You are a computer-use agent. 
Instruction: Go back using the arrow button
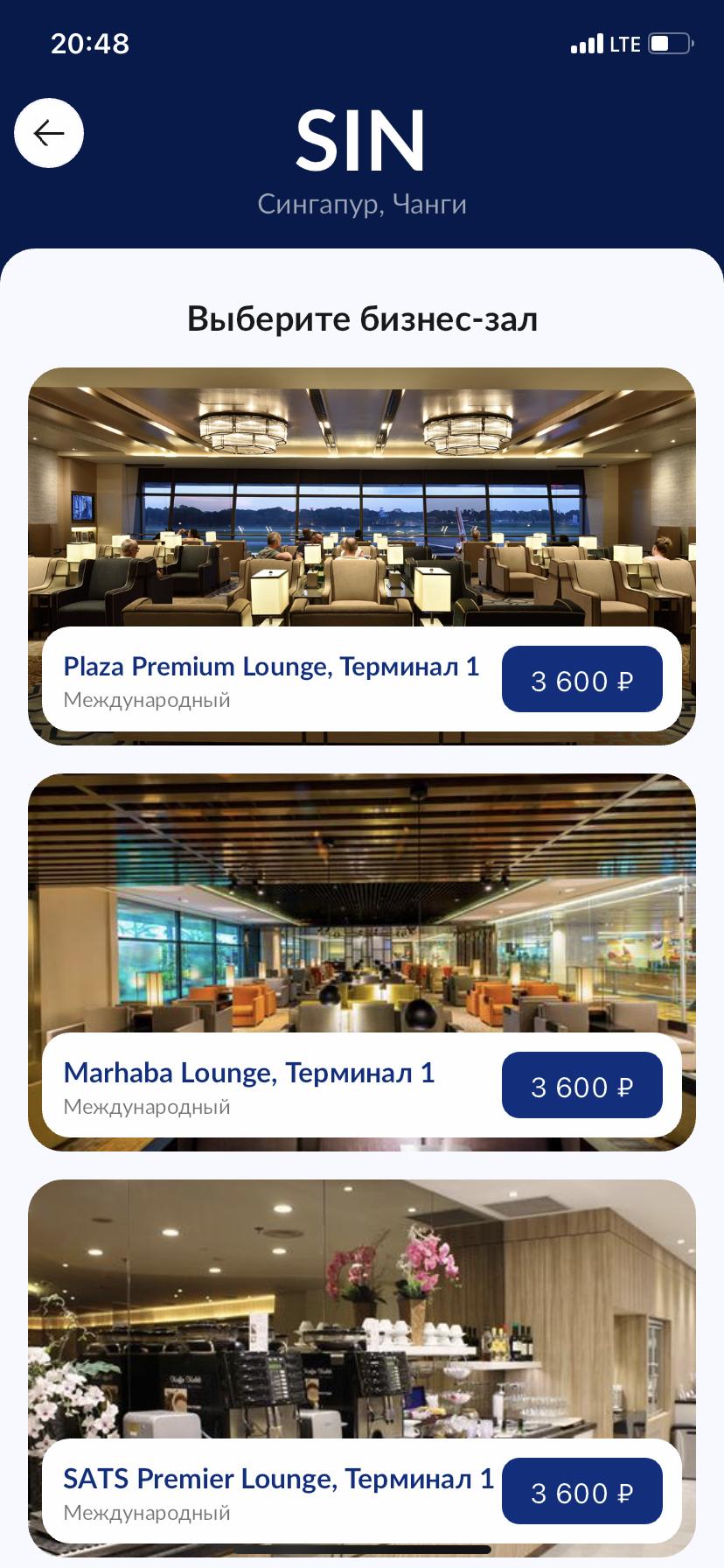49,133
